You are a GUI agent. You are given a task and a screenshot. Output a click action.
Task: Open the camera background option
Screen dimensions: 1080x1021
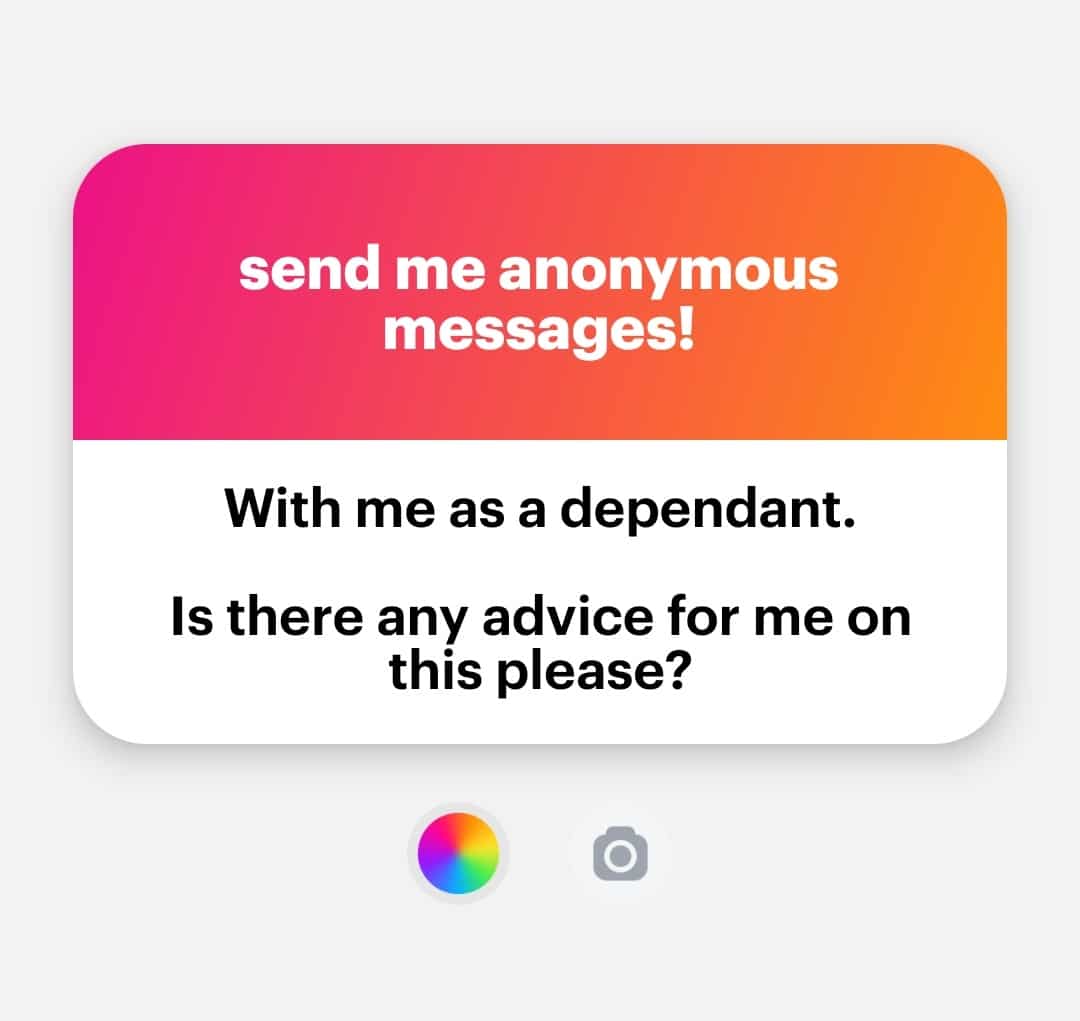point(620,855)
